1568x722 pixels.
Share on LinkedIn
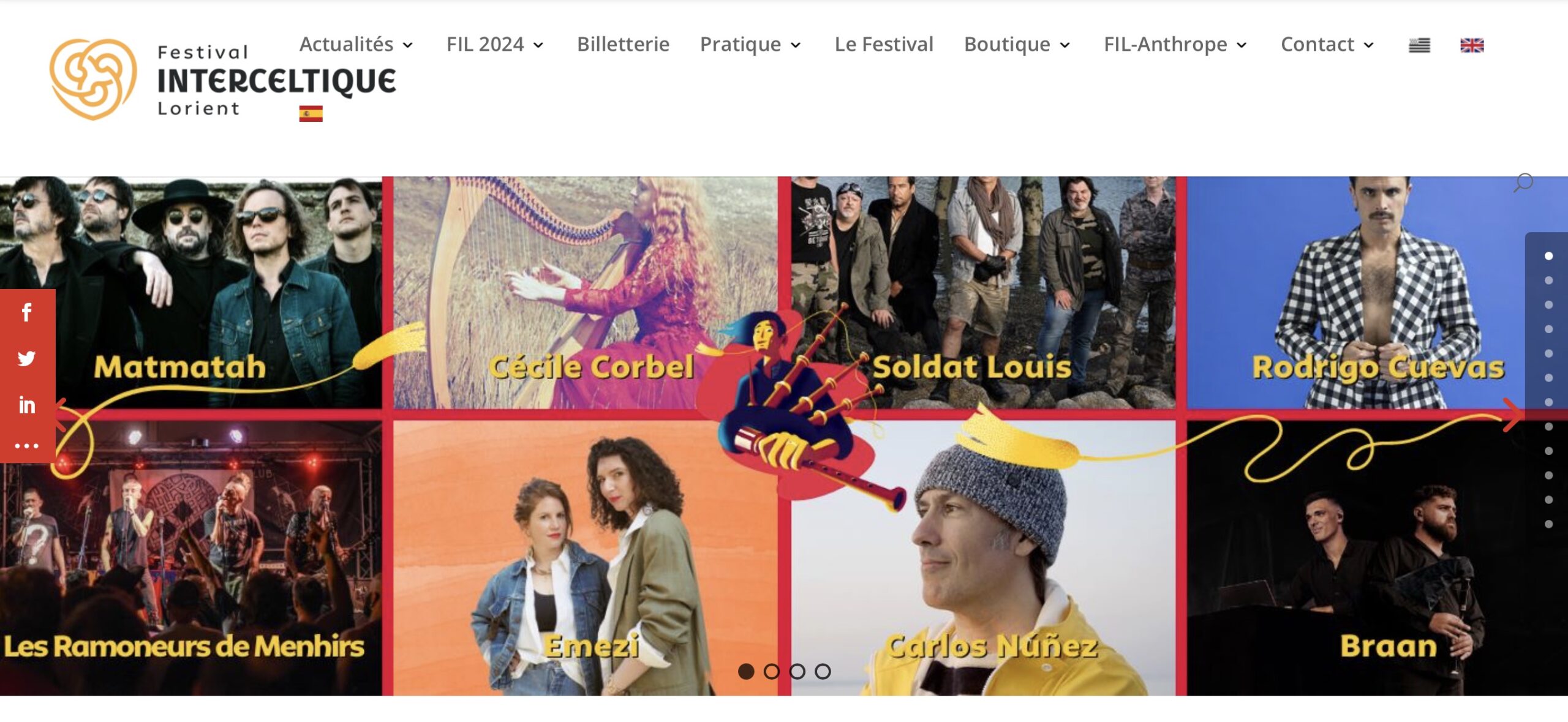(x=27, y=405)
